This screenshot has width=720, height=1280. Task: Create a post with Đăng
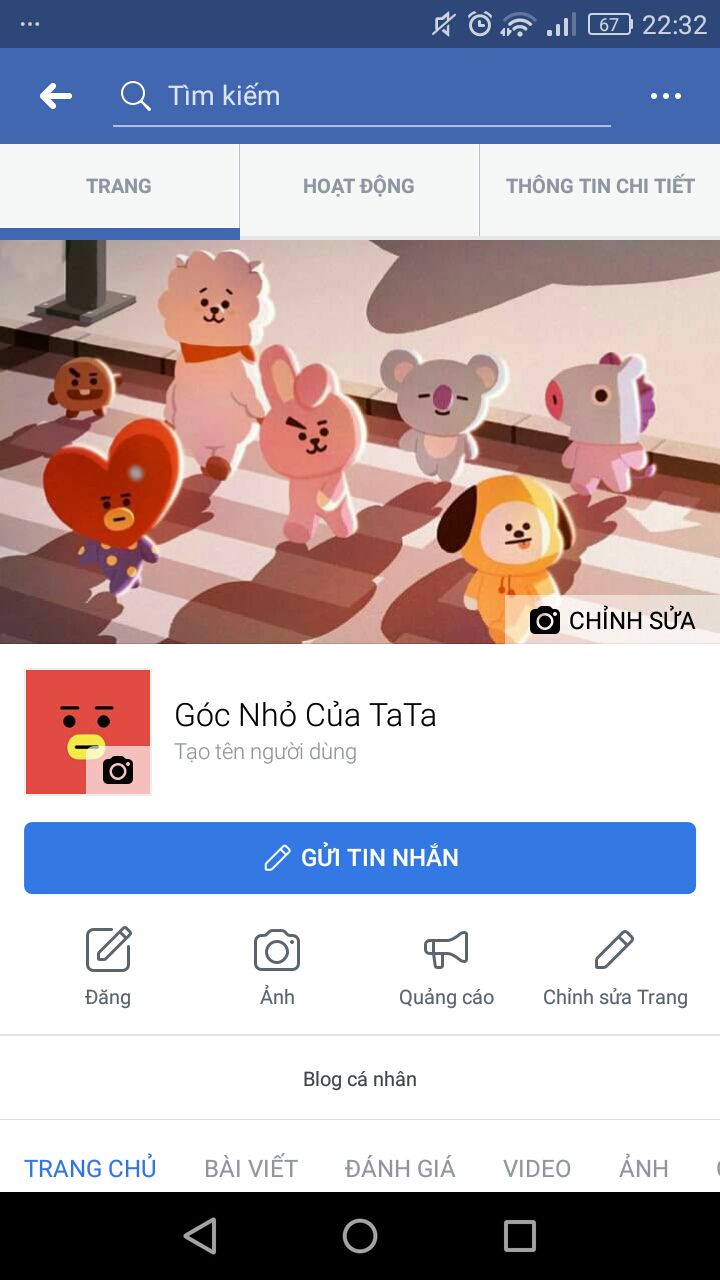108,965
